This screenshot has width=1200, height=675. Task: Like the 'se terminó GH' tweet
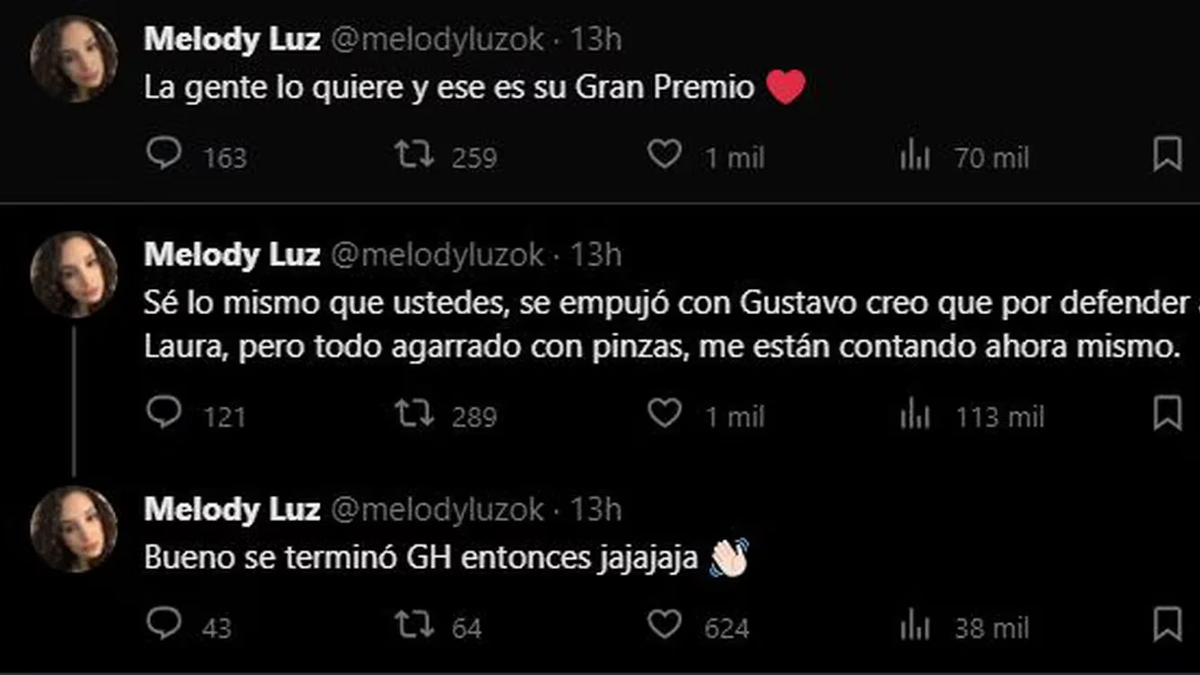pyautogui.click(x=664, y=624)
